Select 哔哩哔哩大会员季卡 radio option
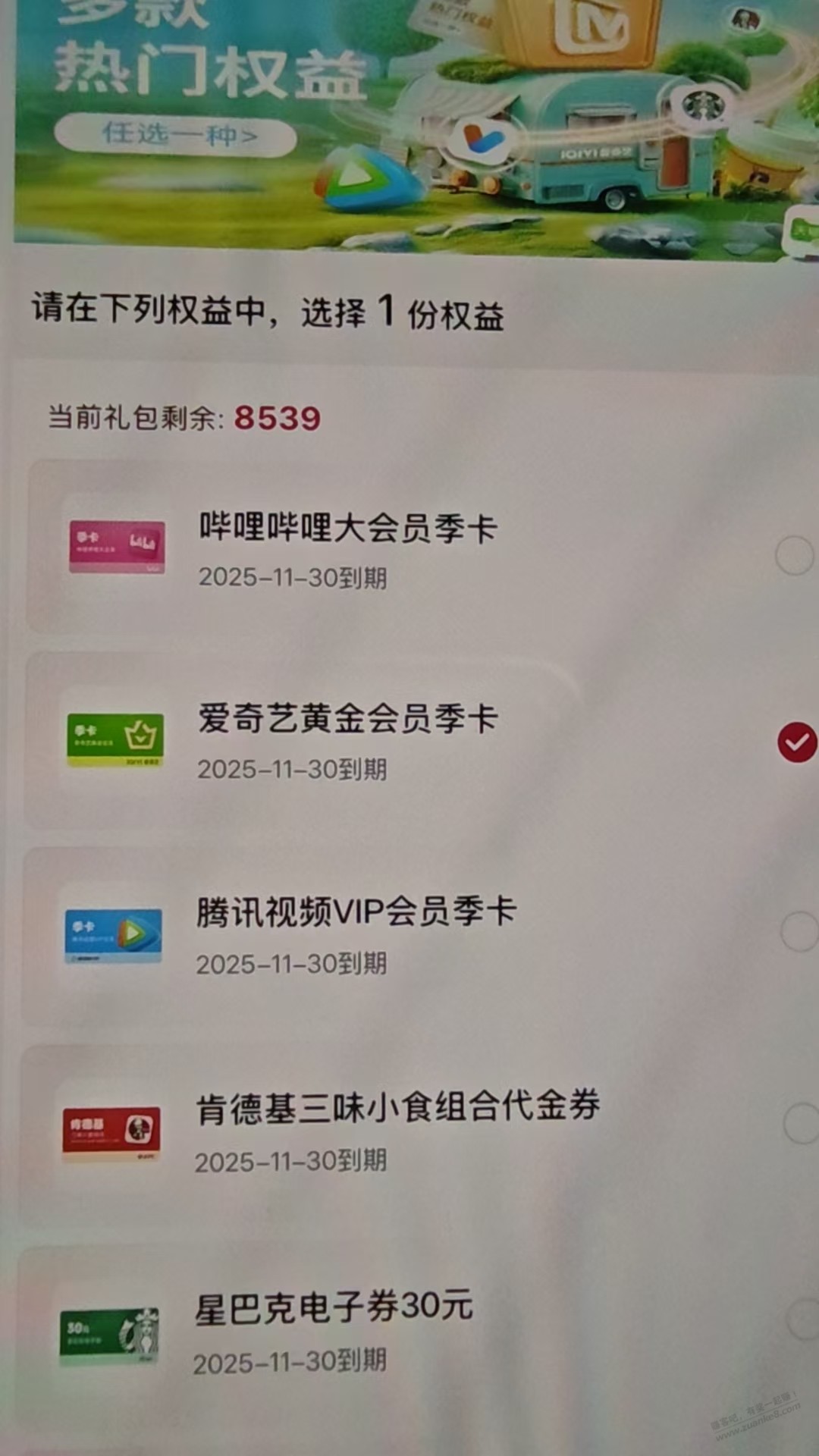The width and height of the screenshot is (819, 1456). (x=794, y=555)
